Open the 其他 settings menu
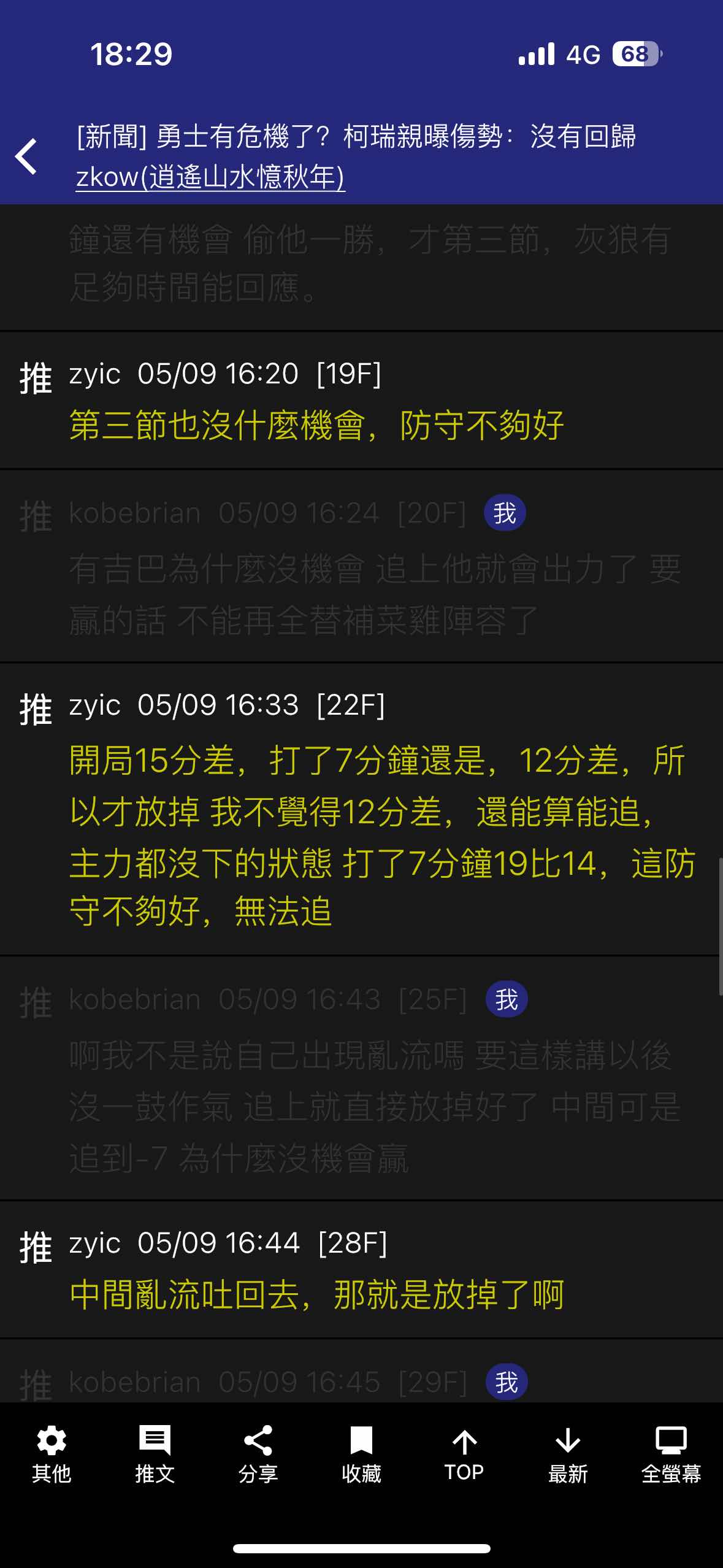Screen dimensions: 723x1568 [52, 1454]
